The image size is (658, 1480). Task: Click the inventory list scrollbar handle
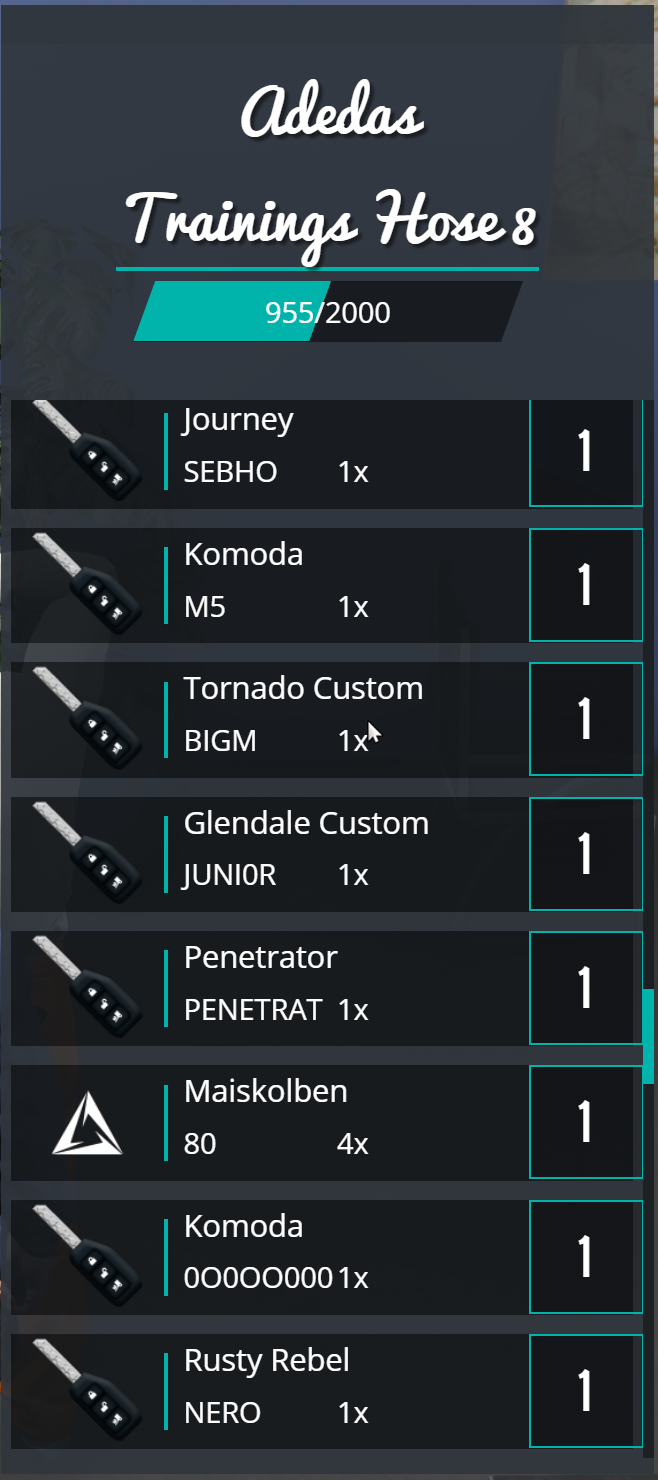pos(648,1030)
